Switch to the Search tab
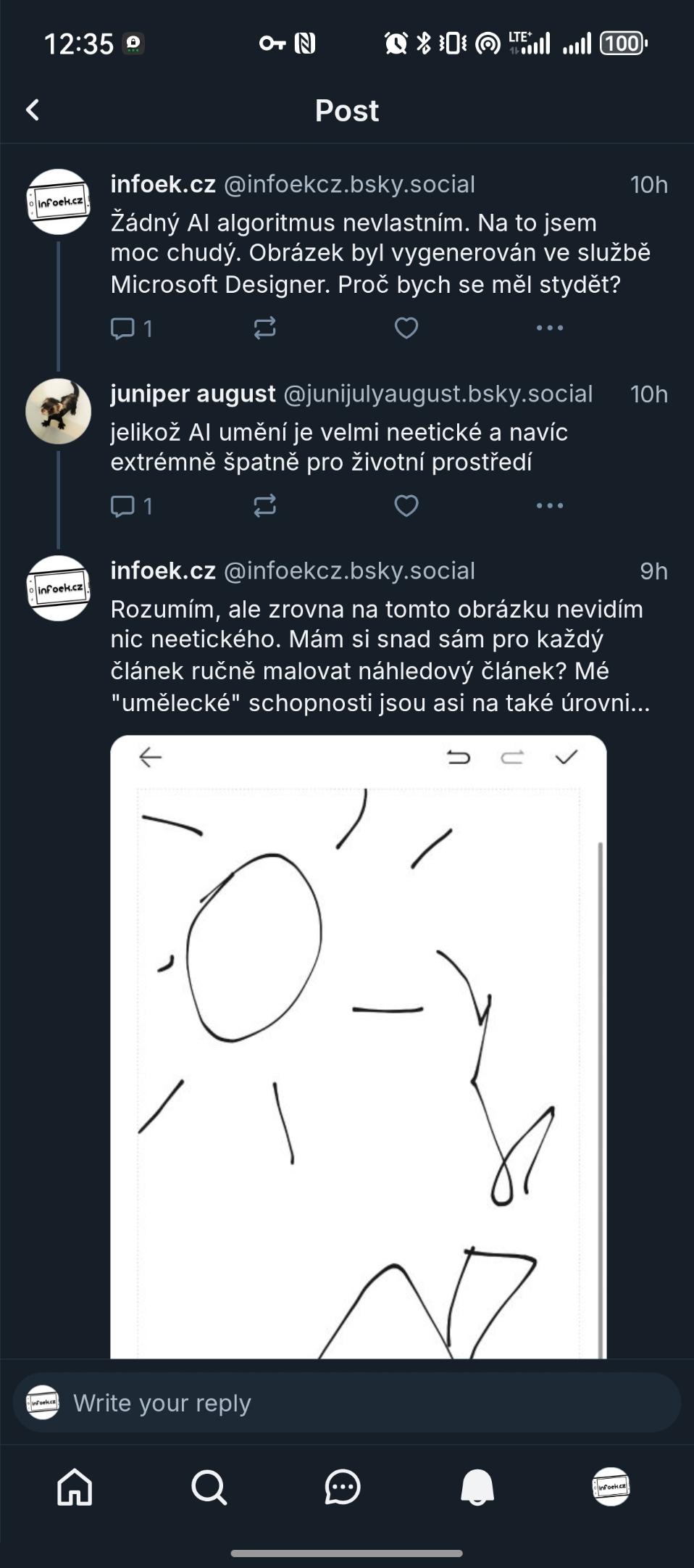 209,1487
